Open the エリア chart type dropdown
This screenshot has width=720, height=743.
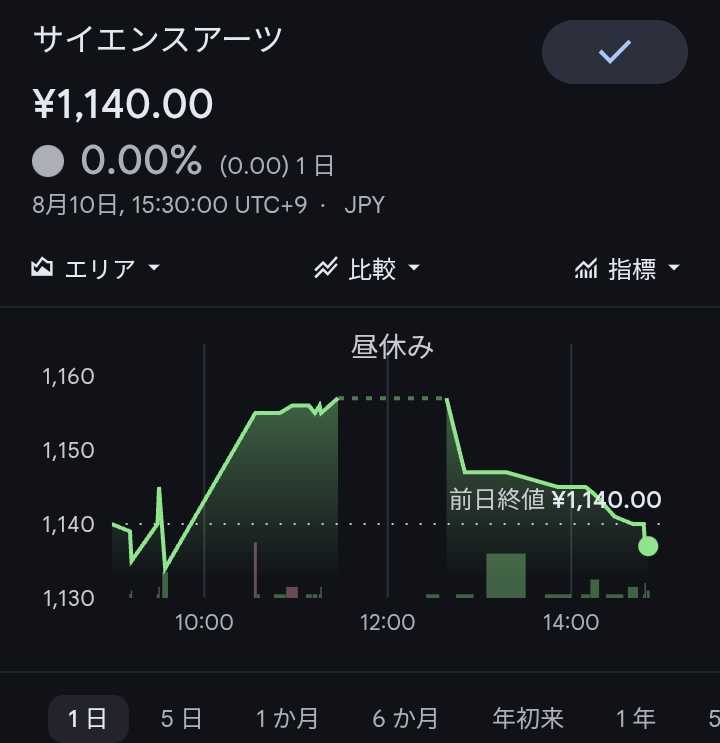95,269
